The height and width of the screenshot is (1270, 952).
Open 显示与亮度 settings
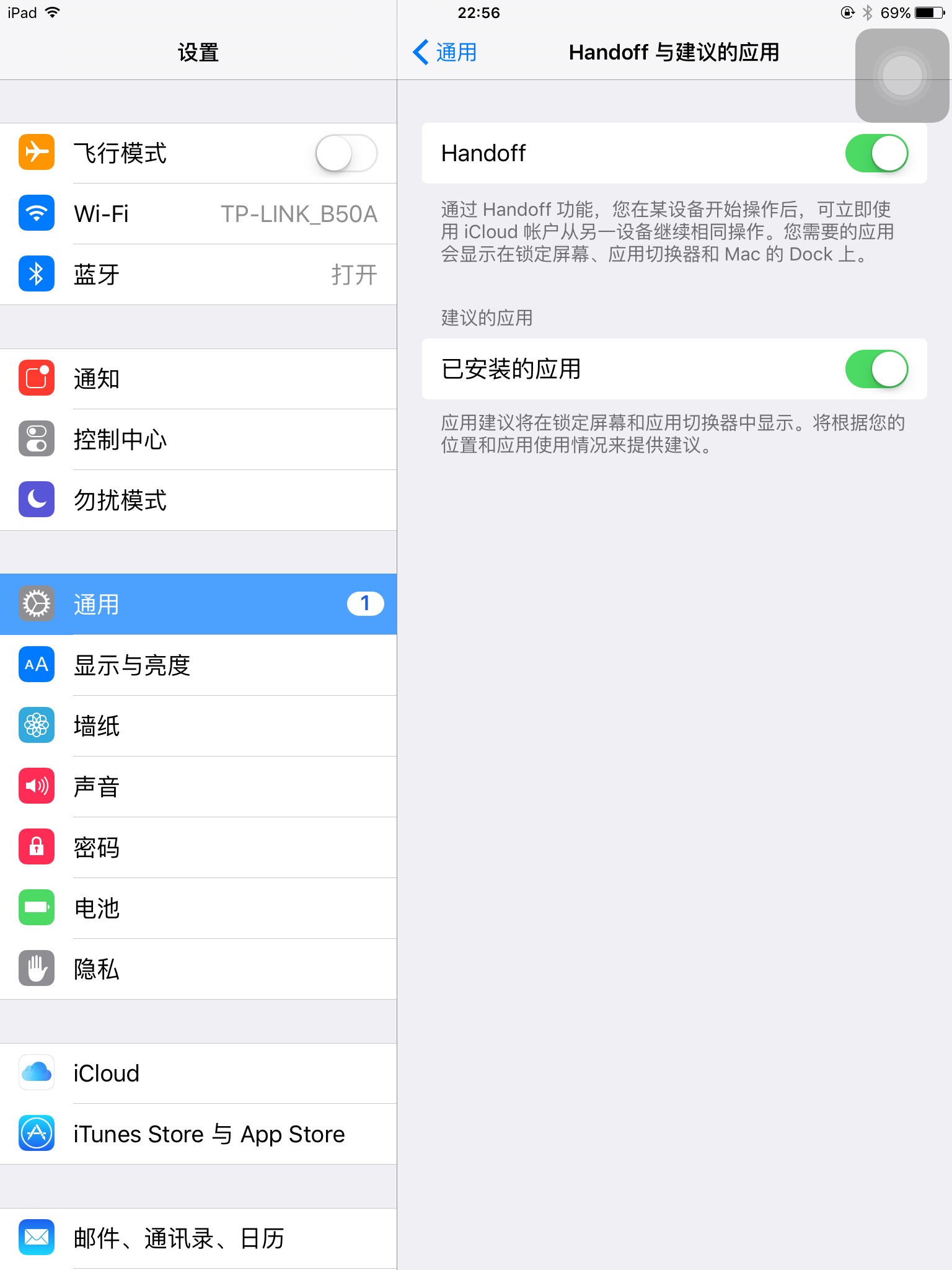[x=198, y=665]
